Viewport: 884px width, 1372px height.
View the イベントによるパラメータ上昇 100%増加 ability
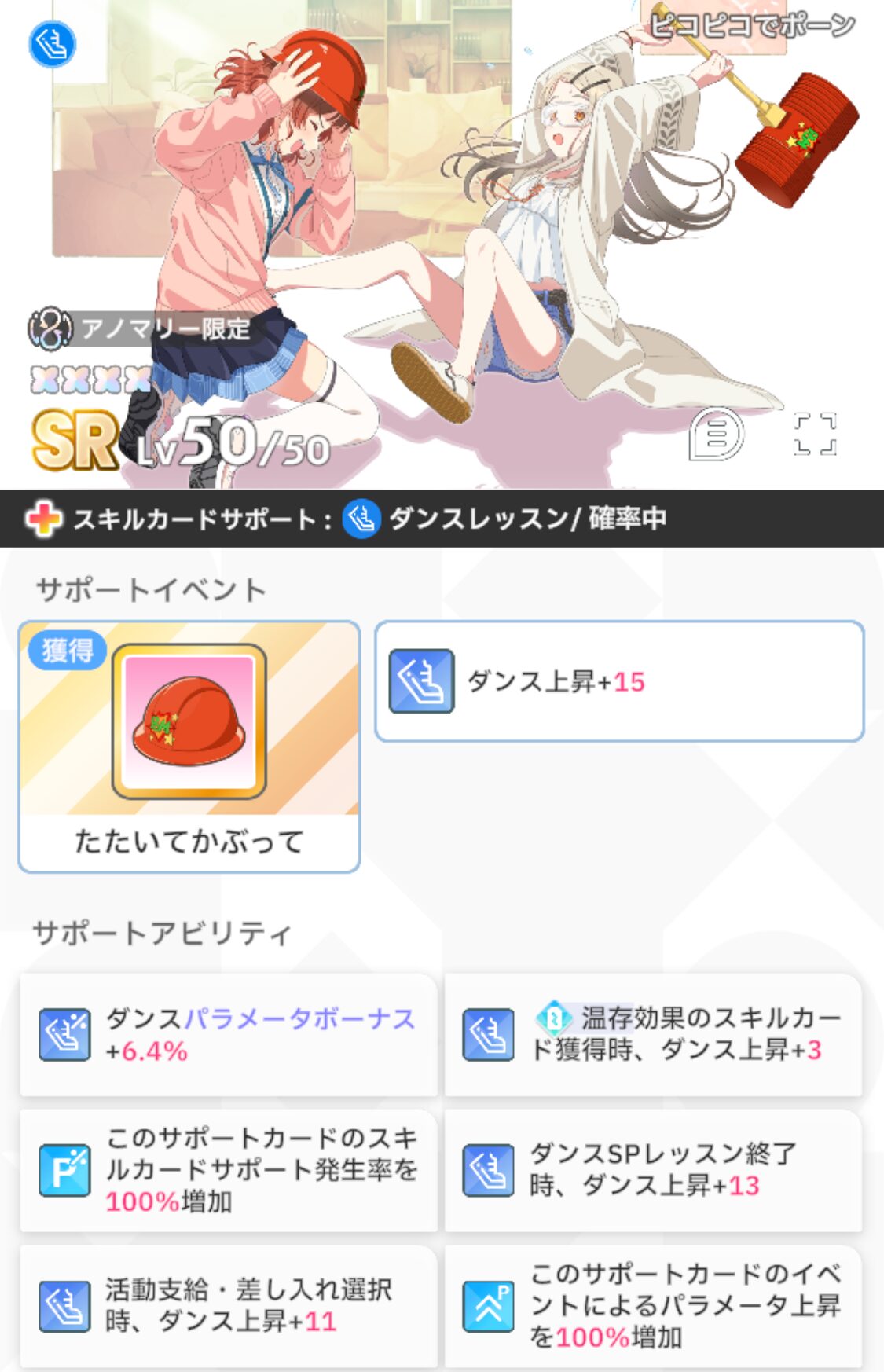coord(653,1305)
